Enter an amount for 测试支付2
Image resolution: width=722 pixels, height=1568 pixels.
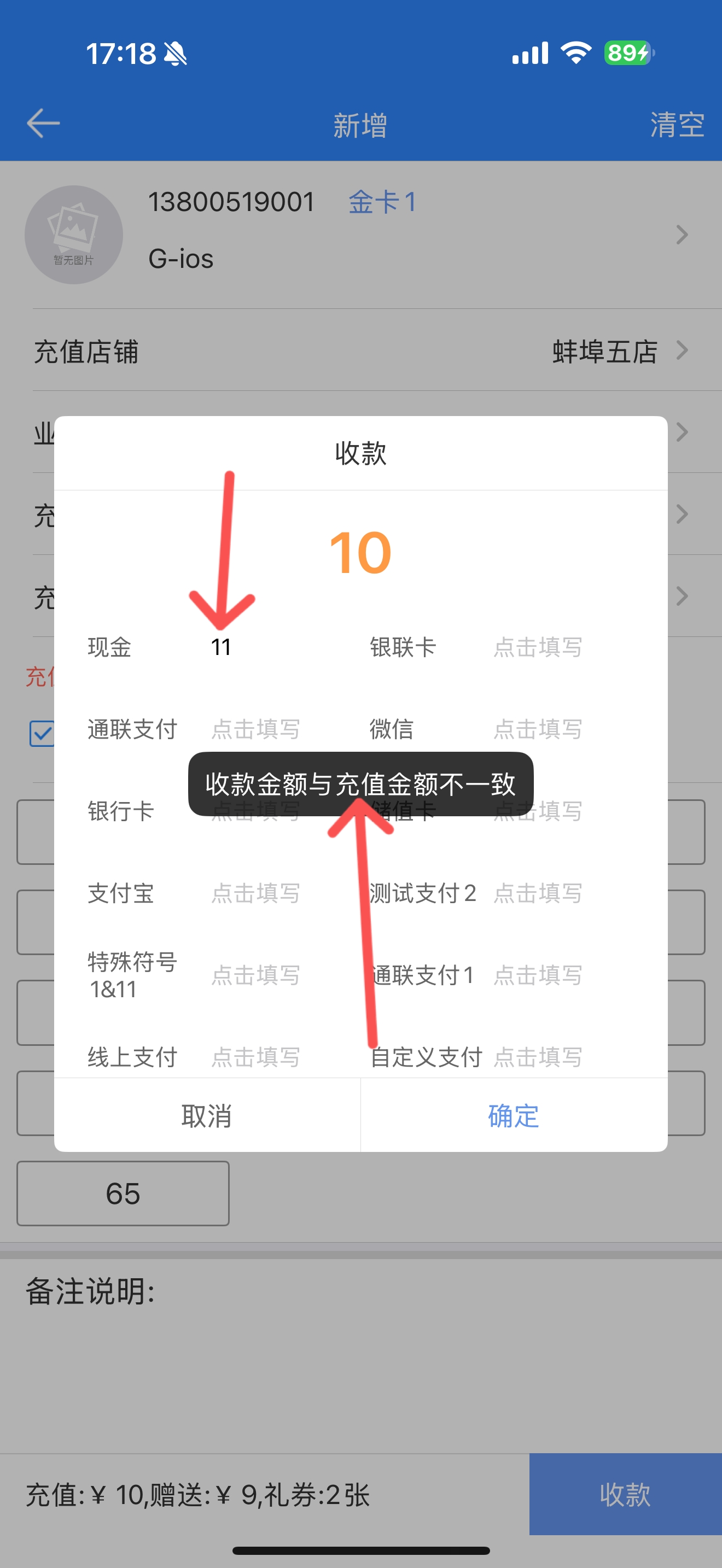point(538,893)
